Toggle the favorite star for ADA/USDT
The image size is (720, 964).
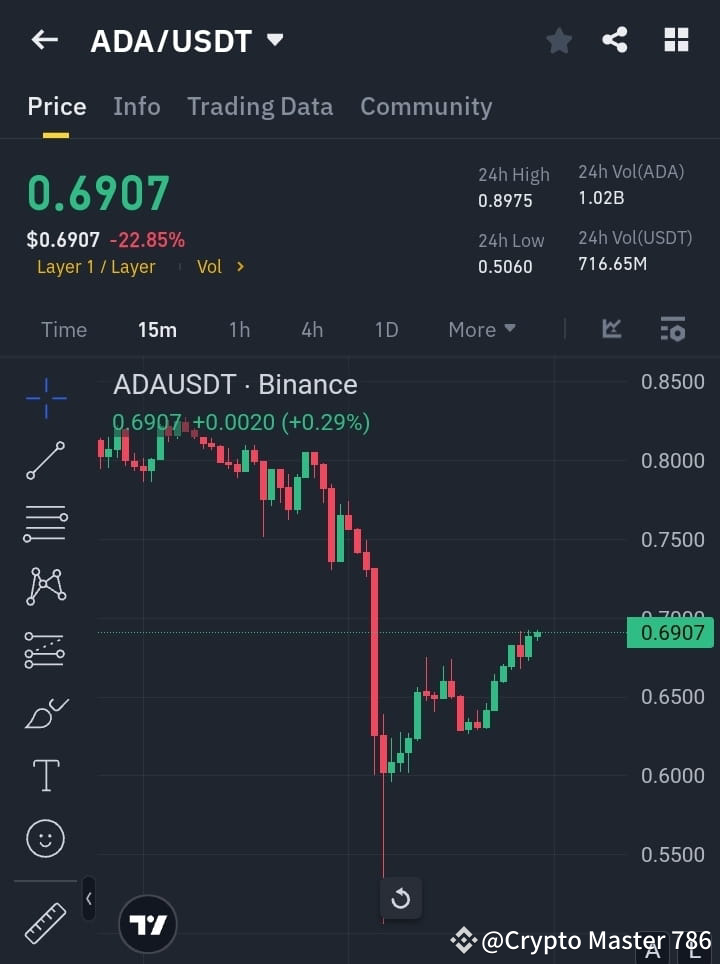coord(558,39)
